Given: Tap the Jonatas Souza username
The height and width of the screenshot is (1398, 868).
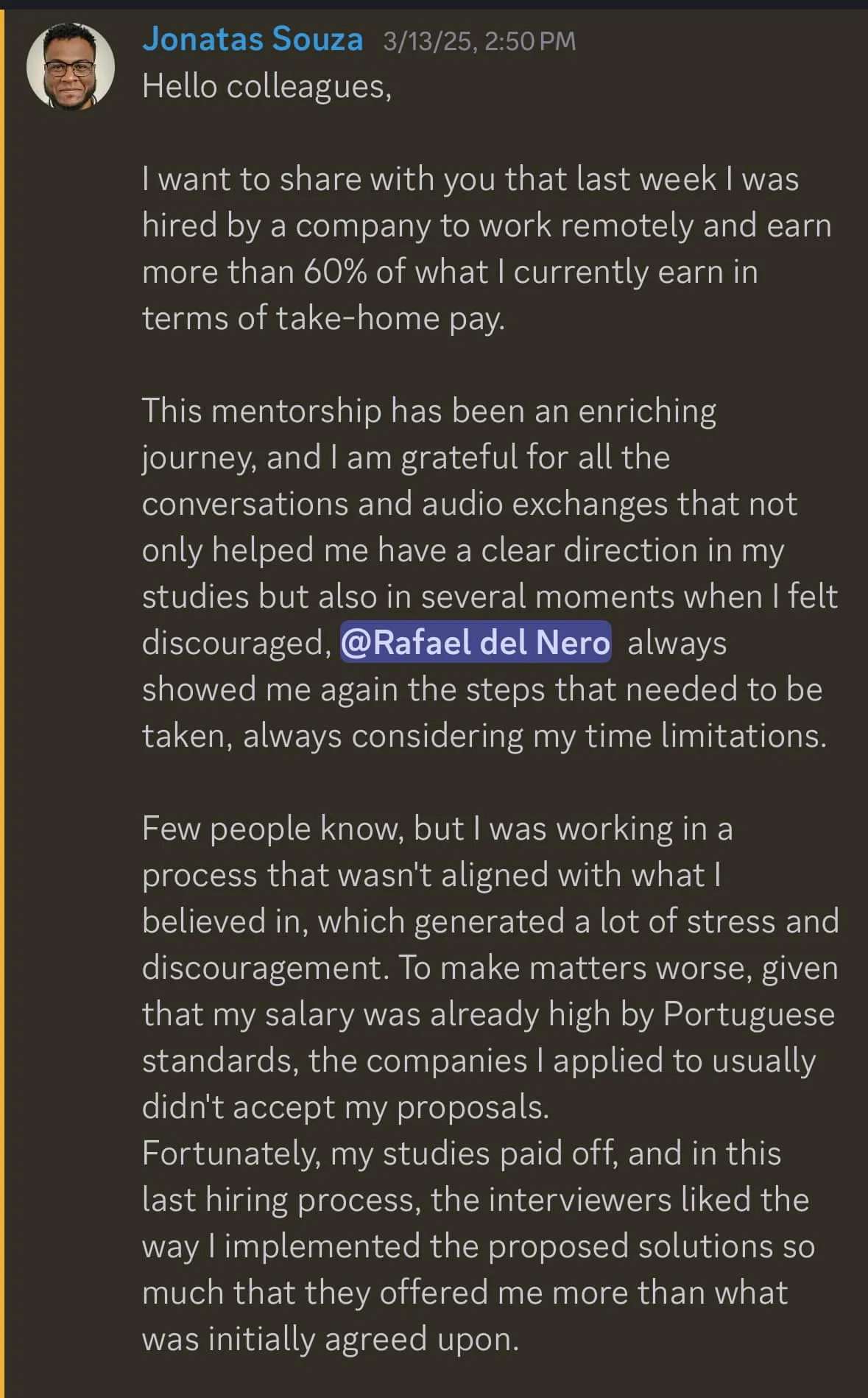Looking at the screenshot, I should click(x=253, y=39).
